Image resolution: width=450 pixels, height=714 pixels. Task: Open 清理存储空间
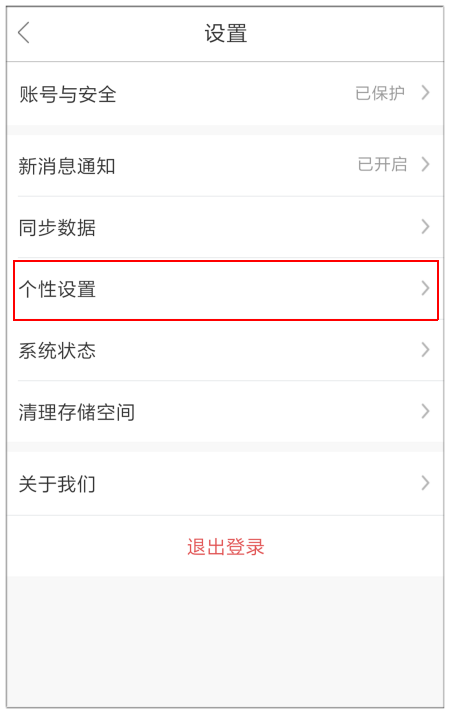225,412
